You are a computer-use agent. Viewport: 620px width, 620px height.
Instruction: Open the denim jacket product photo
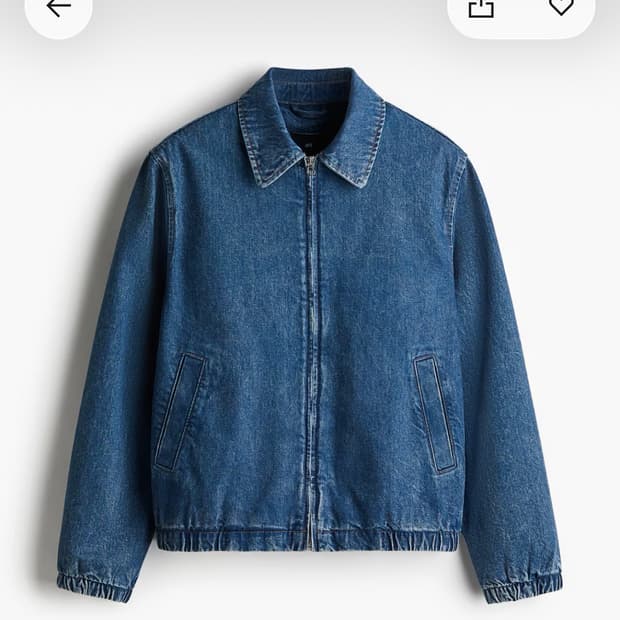pyautogui.click(x=310, y=335)
